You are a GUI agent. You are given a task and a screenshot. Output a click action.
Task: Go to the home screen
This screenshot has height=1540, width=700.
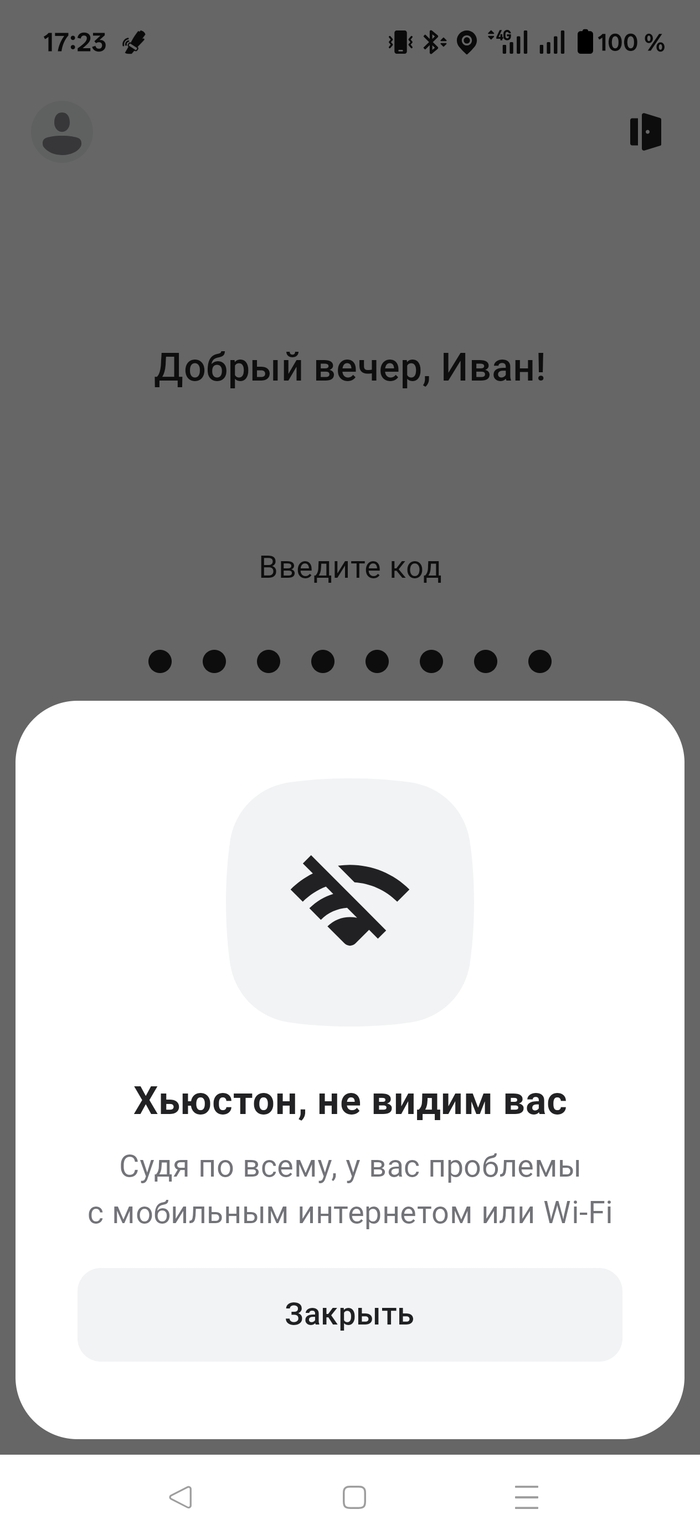[354, 1497]
